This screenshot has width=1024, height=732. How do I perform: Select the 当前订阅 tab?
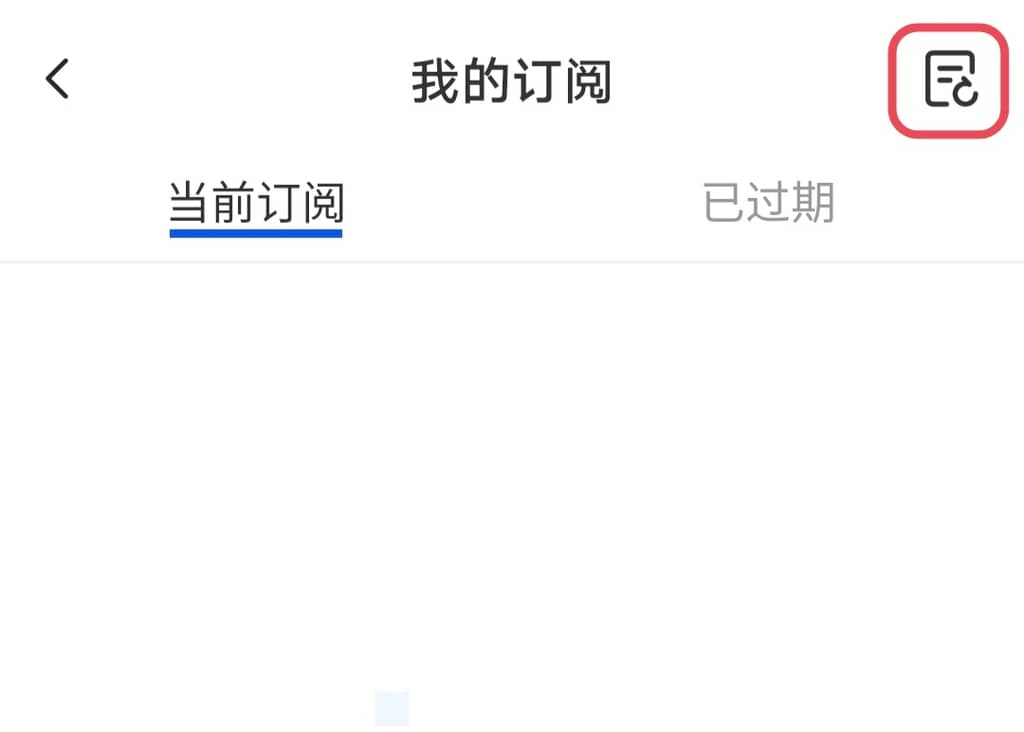pyautogui.click(x=256, y=204)
